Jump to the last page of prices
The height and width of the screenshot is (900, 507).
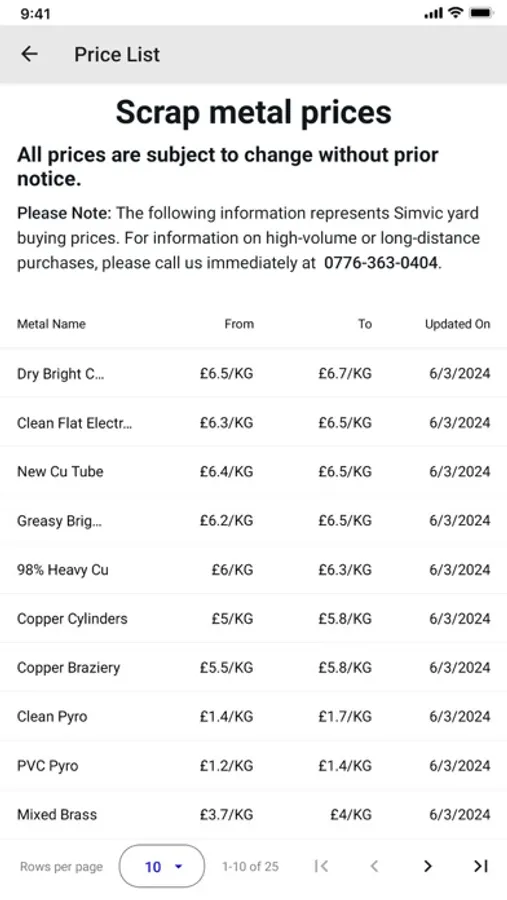pos(481,866)
